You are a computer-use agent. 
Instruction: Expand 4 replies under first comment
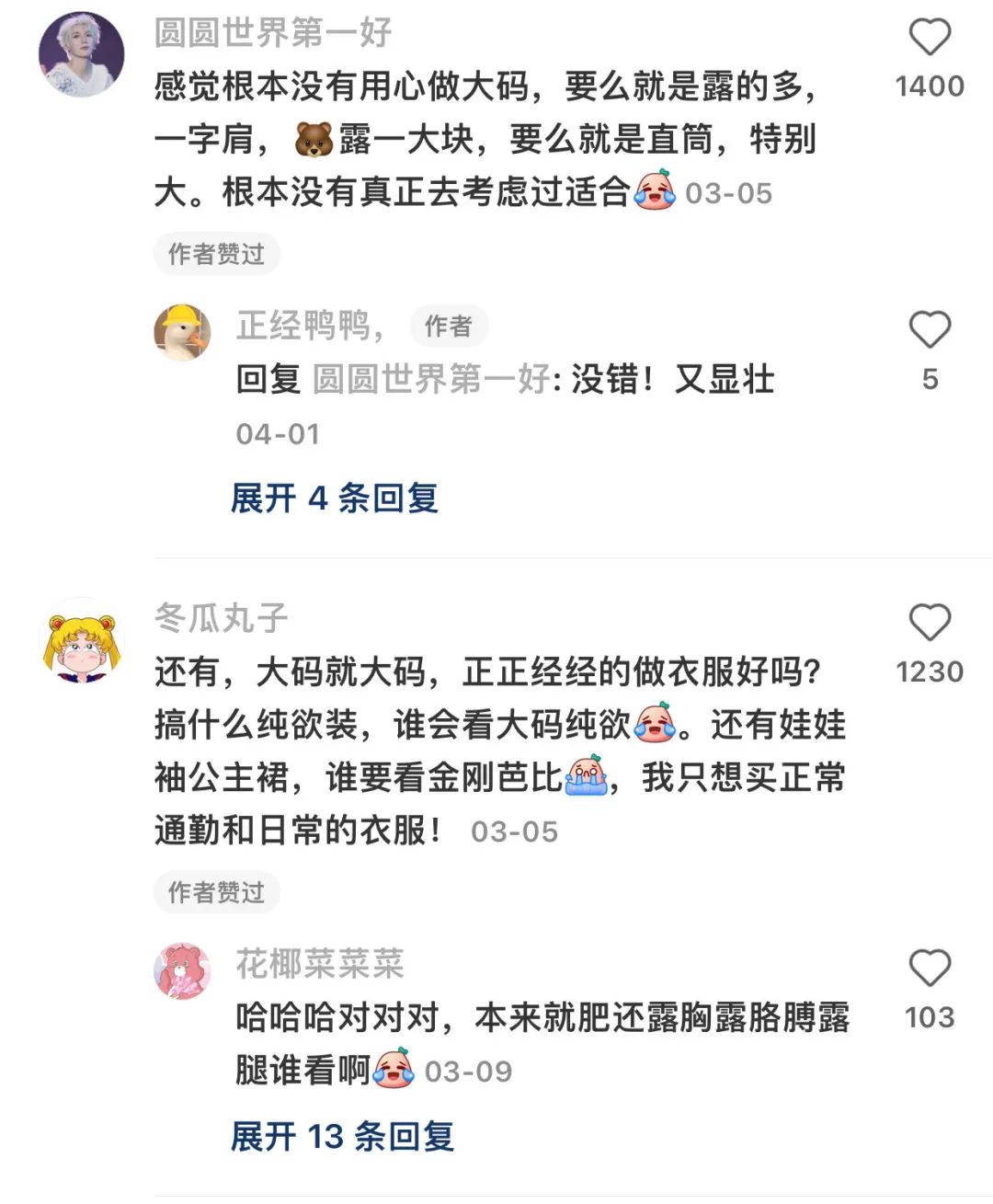tap(334, 499)
